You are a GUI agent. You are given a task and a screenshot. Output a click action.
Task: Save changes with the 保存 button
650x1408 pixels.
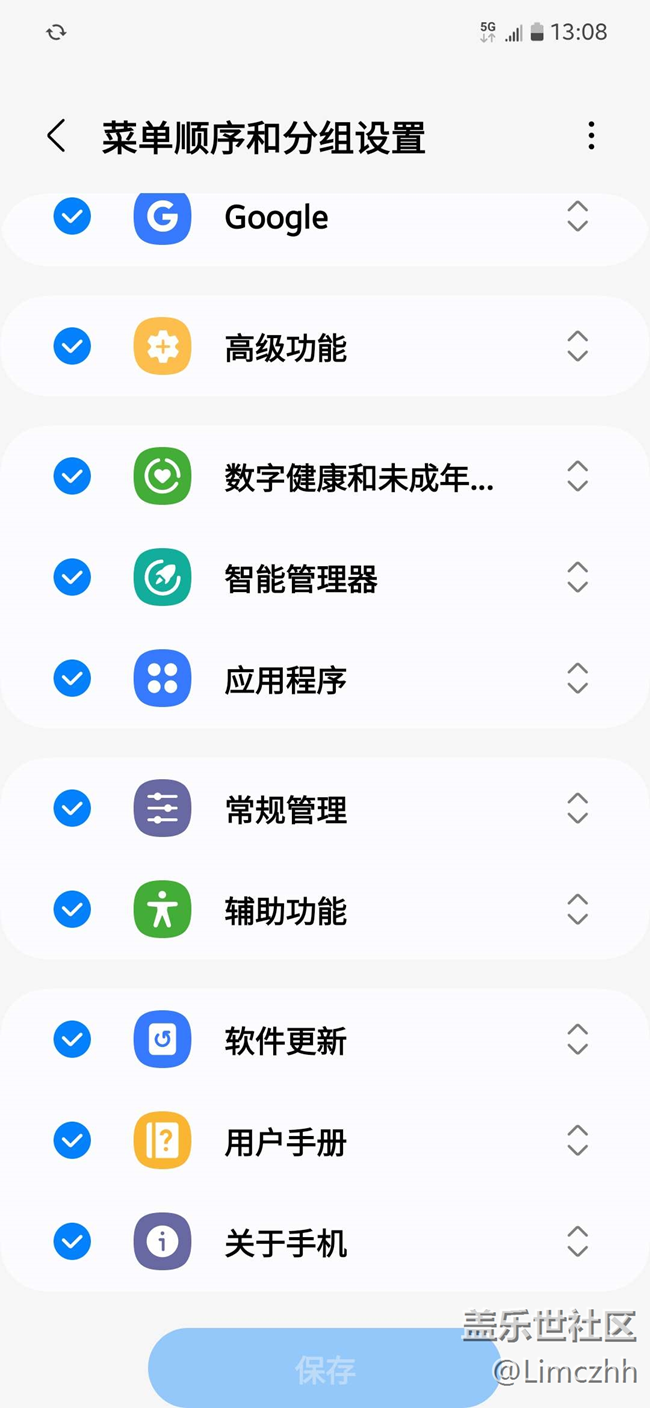324,1369
